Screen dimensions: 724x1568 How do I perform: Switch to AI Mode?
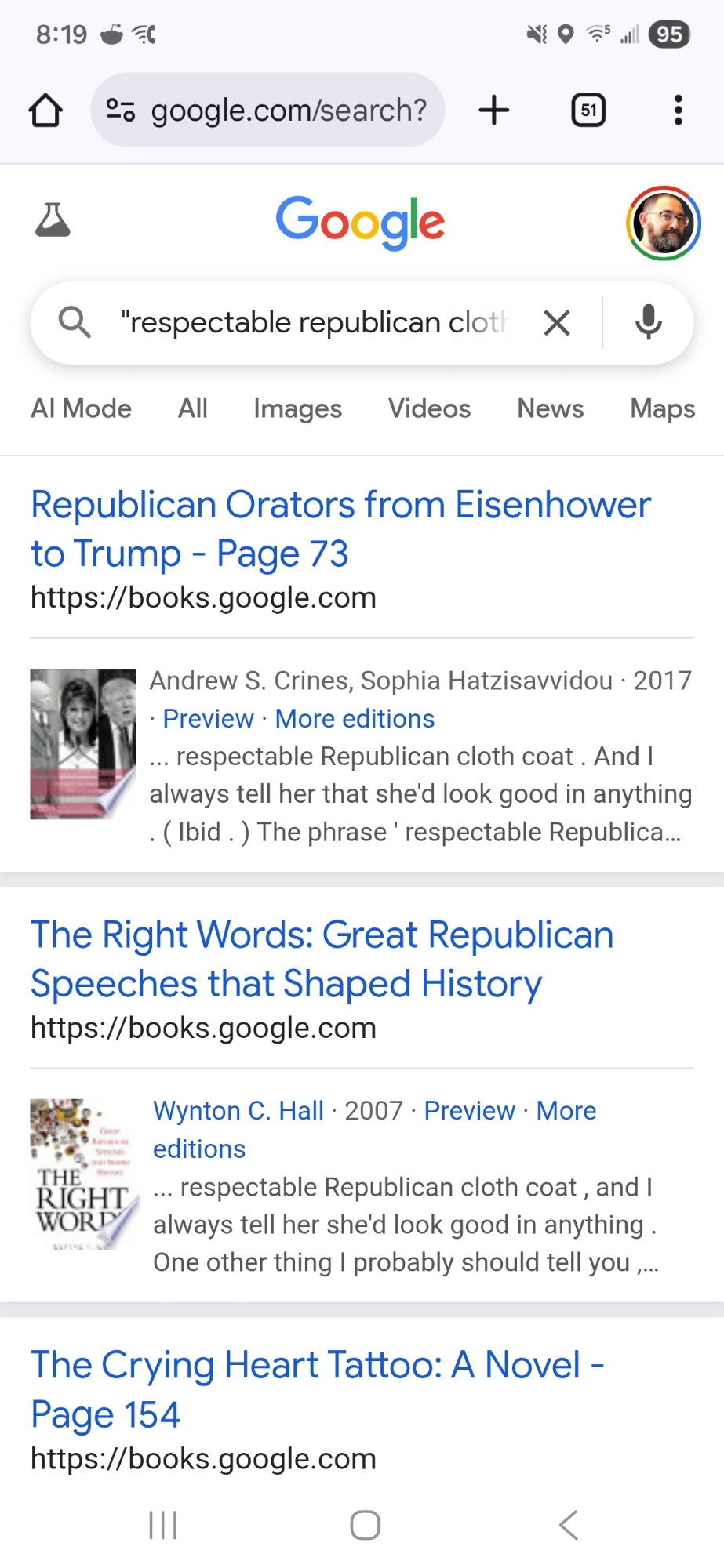pyautogui.click(x=81, y=408)
